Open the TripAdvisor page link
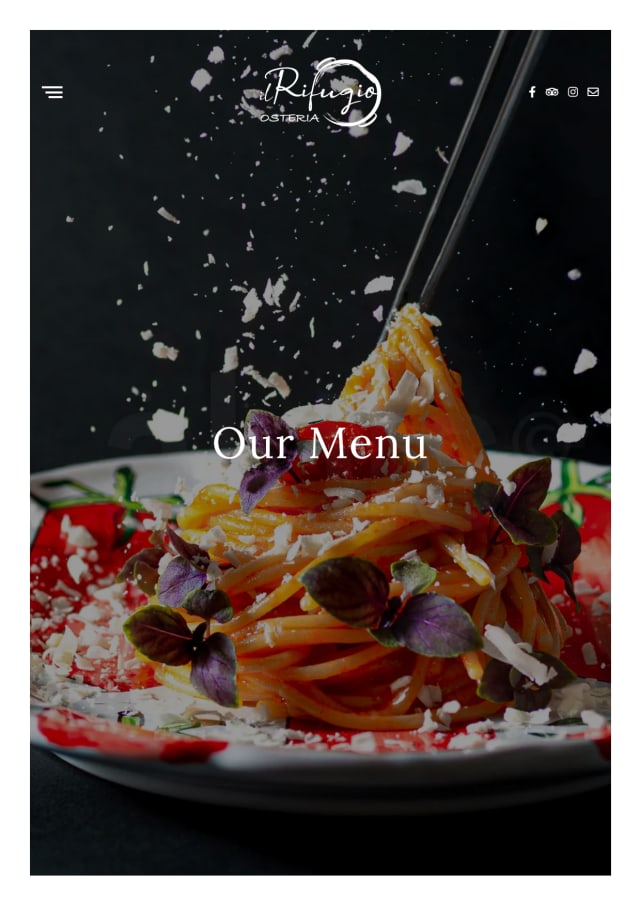This screenshot has width=640, height=904. tap(552, 92)
